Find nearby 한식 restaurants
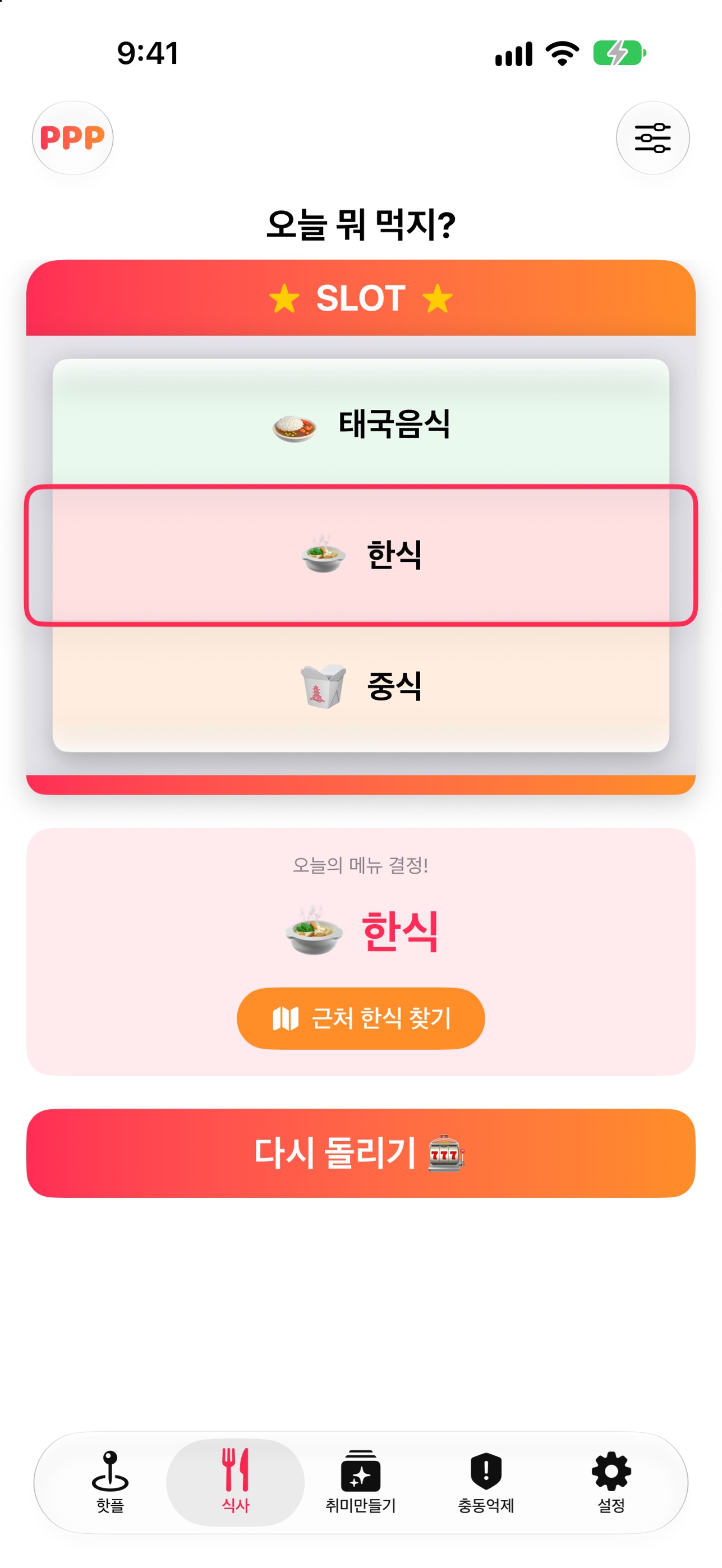This screenshot has height=1568, width=722. click(360, 1018)
